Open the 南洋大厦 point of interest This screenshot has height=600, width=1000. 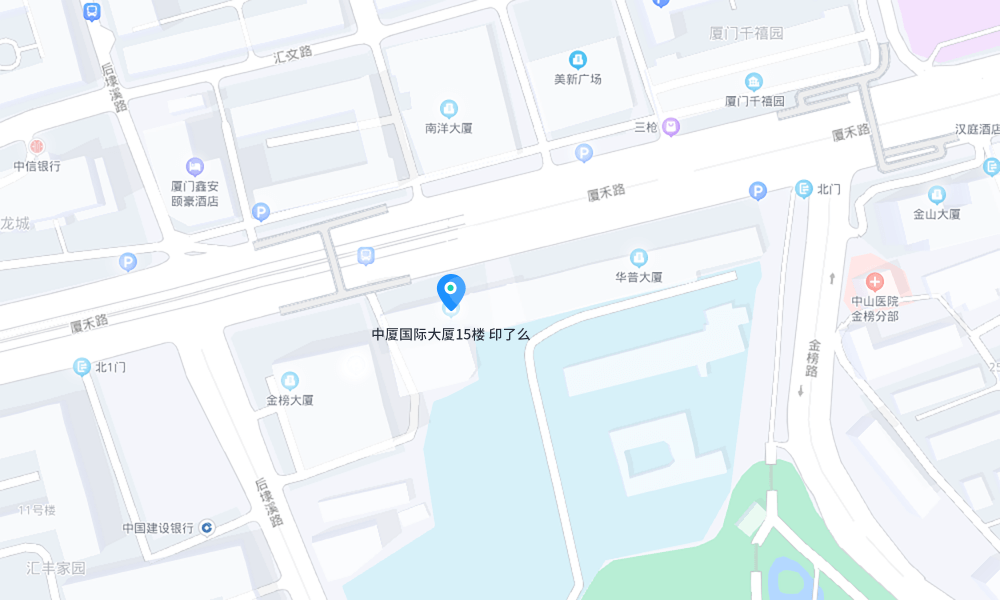click(449, 109)
